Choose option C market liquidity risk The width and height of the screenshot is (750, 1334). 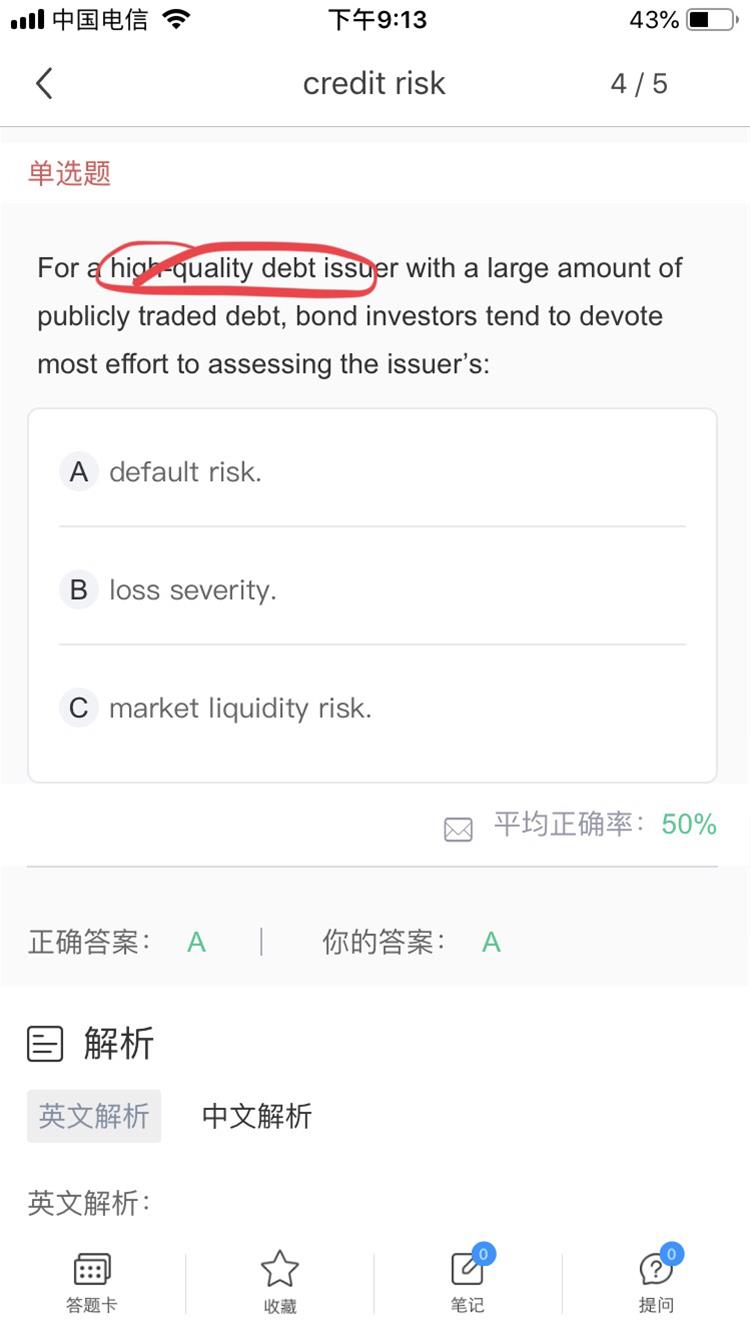pos(372,708)
